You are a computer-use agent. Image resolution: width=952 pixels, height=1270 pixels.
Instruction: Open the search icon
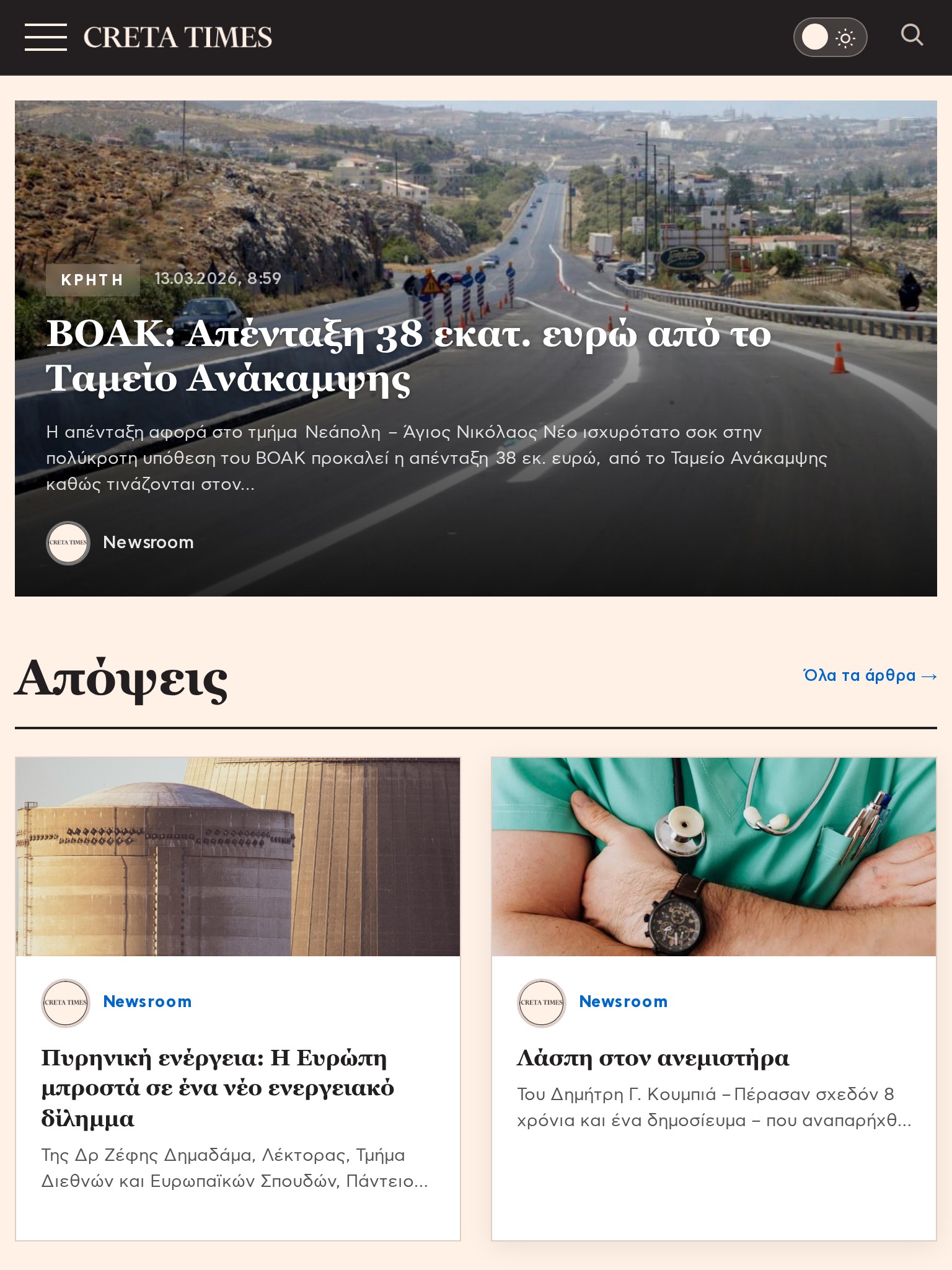912,35
